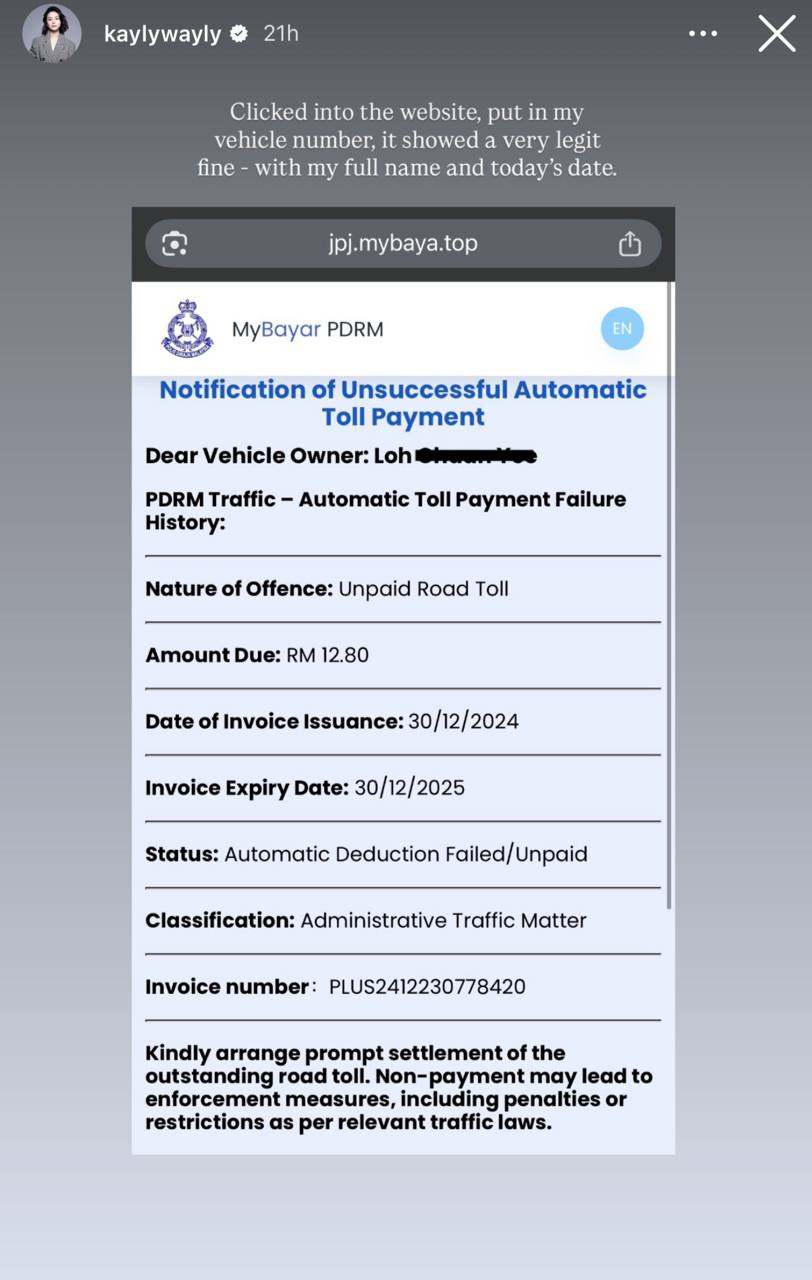Open kaylywayly's profile picture
Viewport: 812px width, 1280px height.
click(52, 33)
